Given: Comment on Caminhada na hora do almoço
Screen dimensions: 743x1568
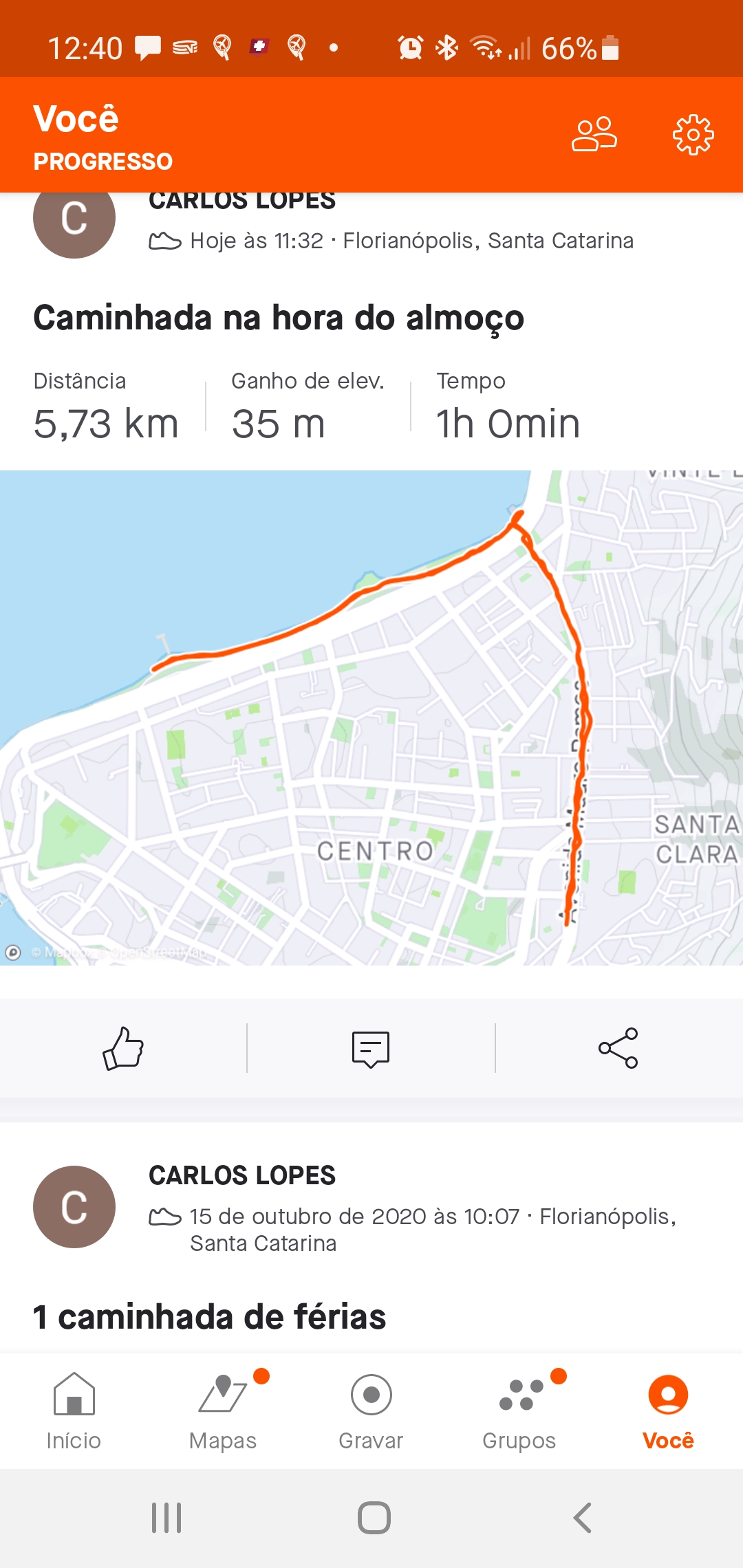Looking at the screenshot, I should pyautogui.click(x=371, y=1049).
